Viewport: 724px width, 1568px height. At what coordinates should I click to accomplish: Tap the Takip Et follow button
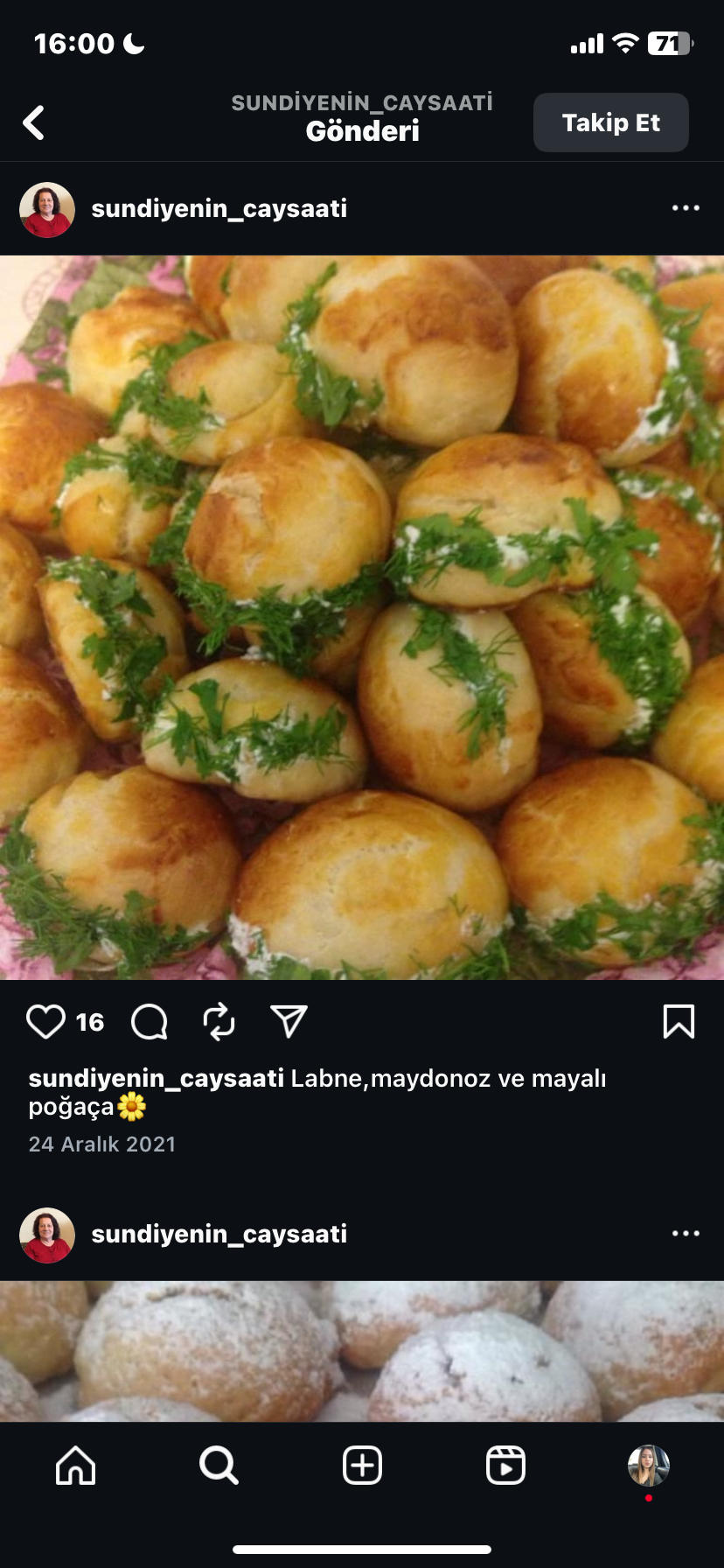coord(610,122)
